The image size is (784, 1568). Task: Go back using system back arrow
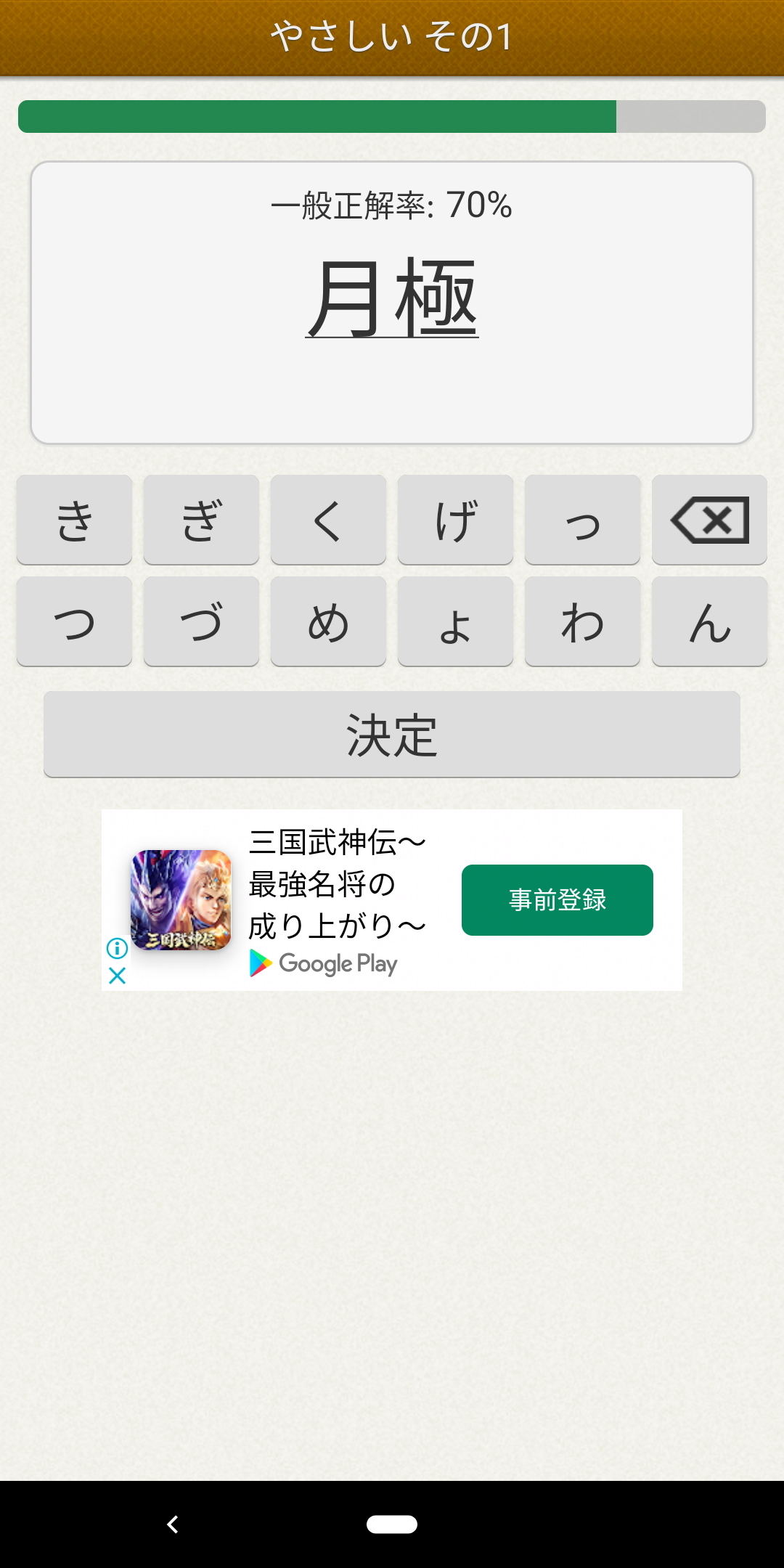[x=173, y=1524]
